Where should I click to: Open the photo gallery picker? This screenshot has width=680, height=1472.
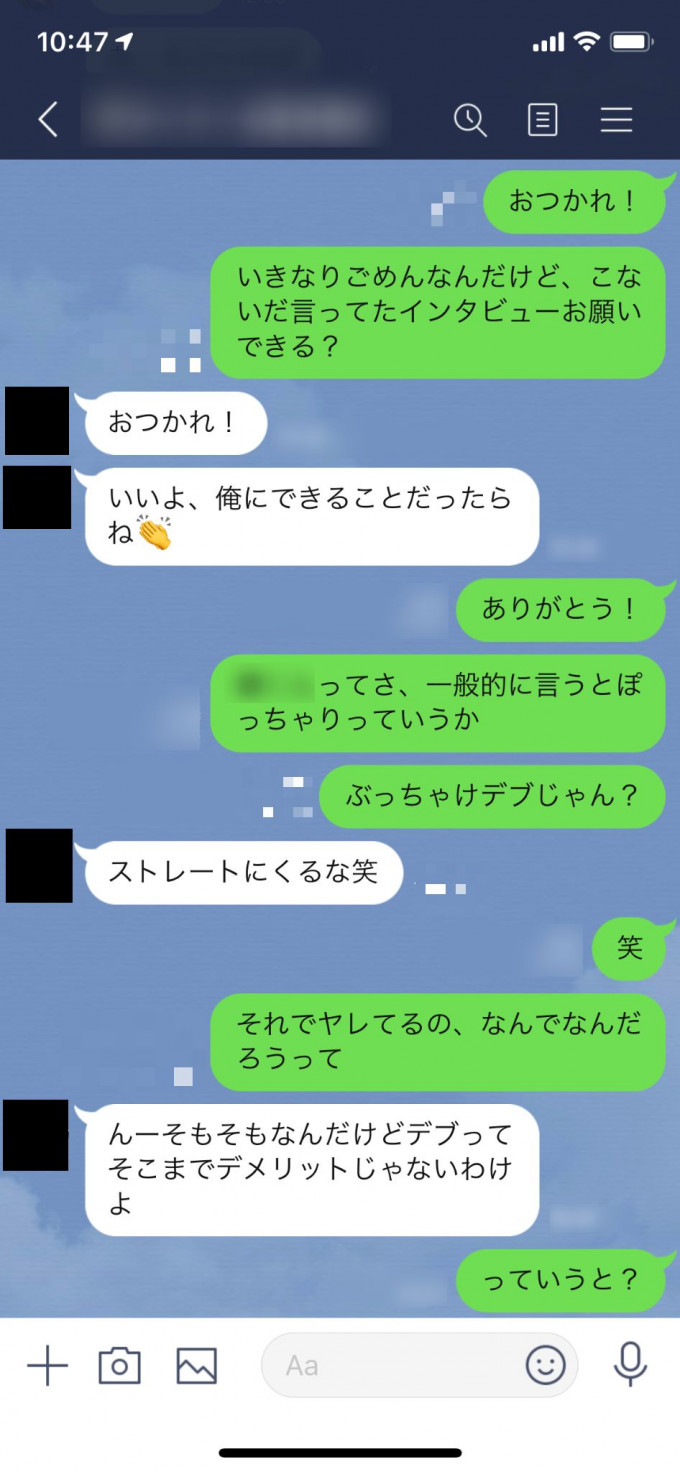coord(196,1365)
